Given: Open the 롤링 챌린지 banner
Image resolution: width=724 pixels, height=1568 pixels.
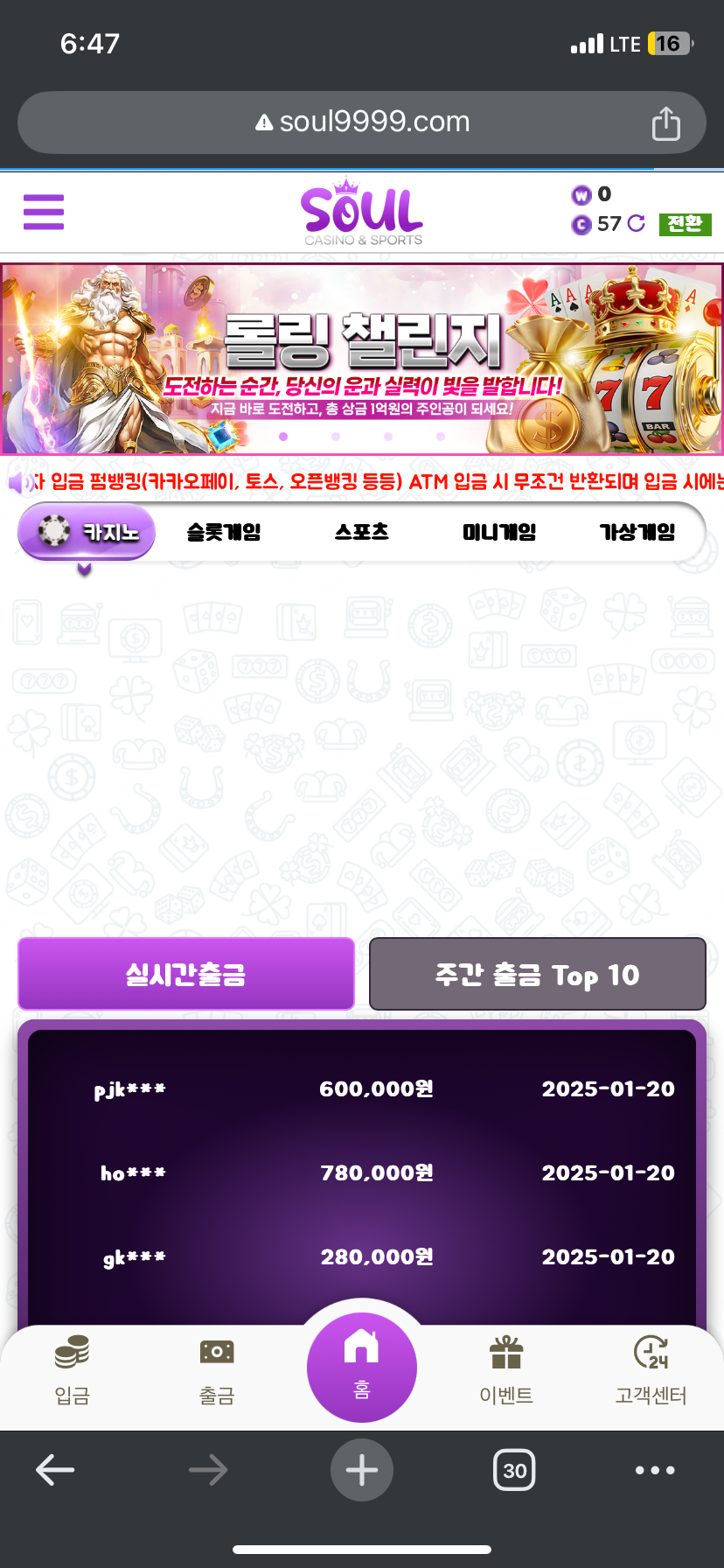Looking at the screenshot, I should tap(362, 359).
